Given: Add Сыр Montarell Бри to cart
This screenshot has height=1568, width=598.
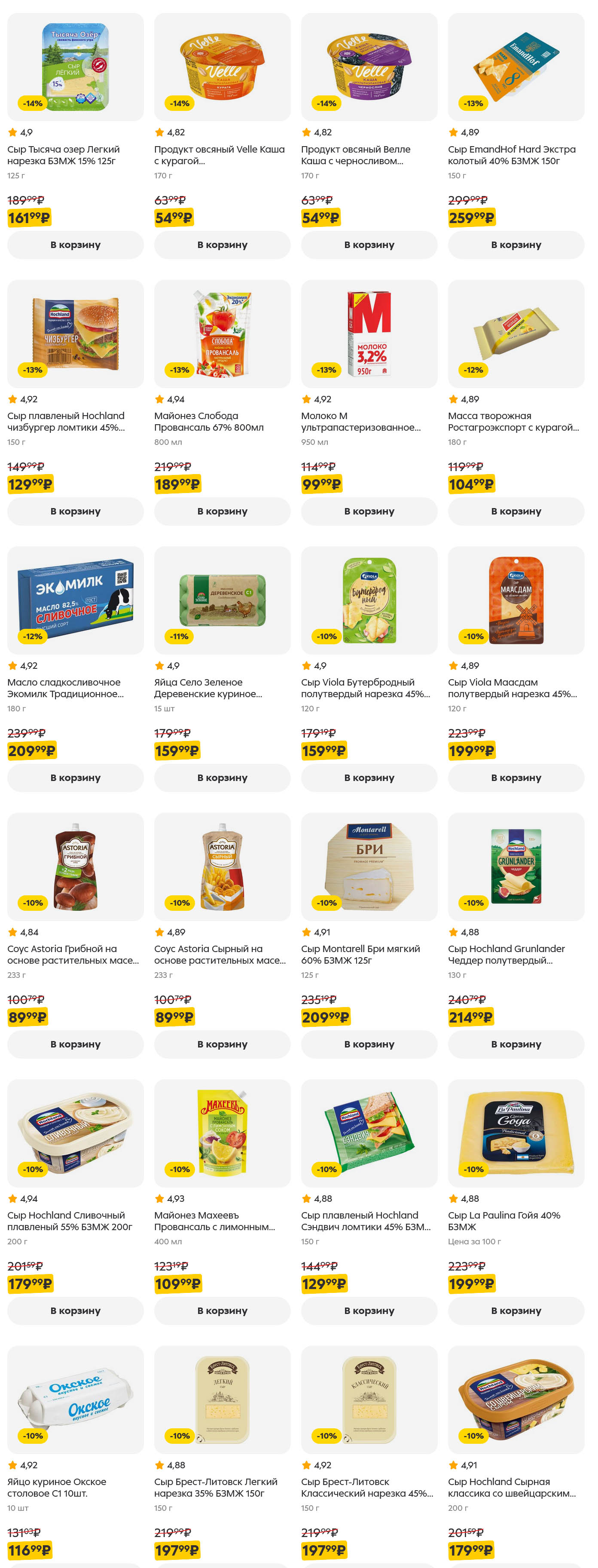Looking at the screenshot, I should (369, 1044).
